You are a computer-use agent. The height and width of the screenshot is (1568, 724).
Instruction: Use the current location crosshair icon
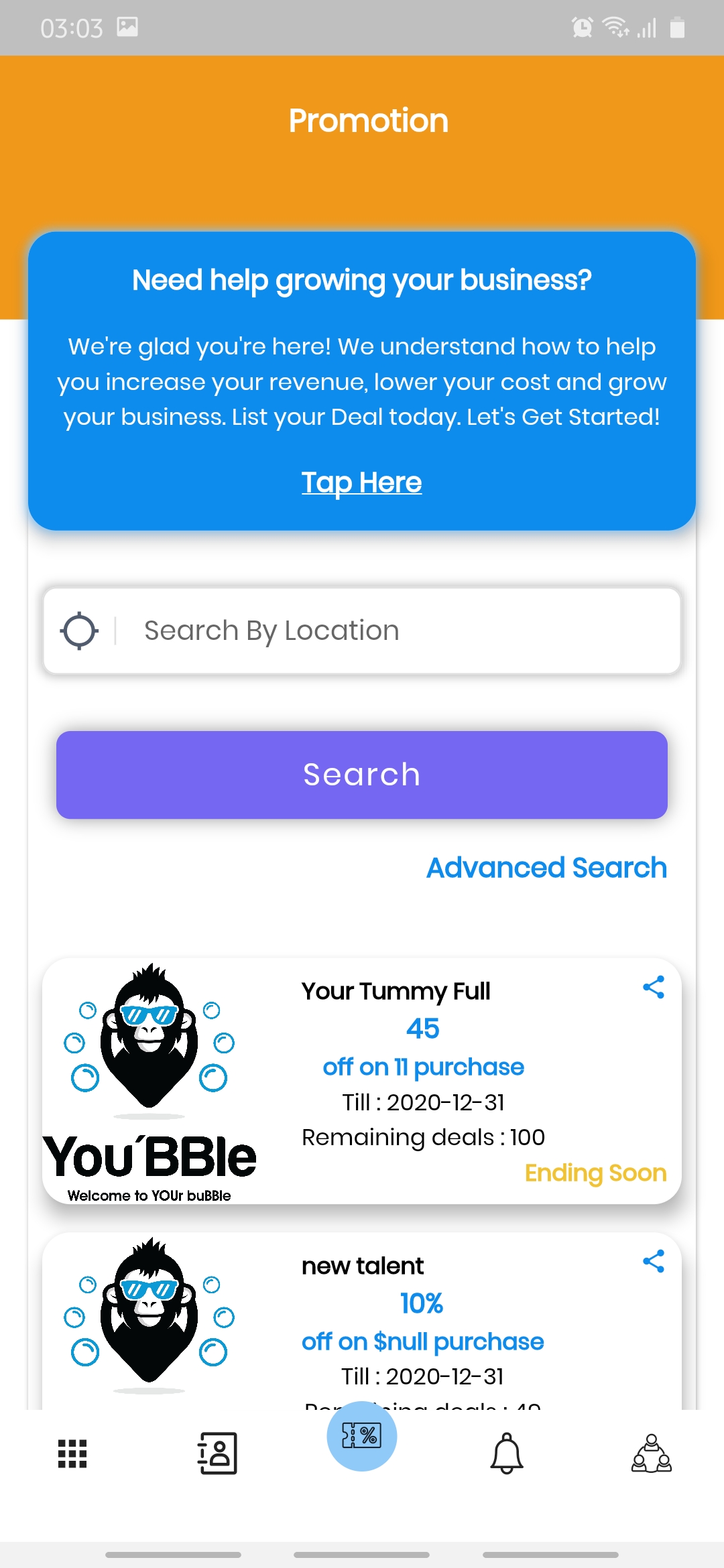pyautogui.click(x=79, y=631)
